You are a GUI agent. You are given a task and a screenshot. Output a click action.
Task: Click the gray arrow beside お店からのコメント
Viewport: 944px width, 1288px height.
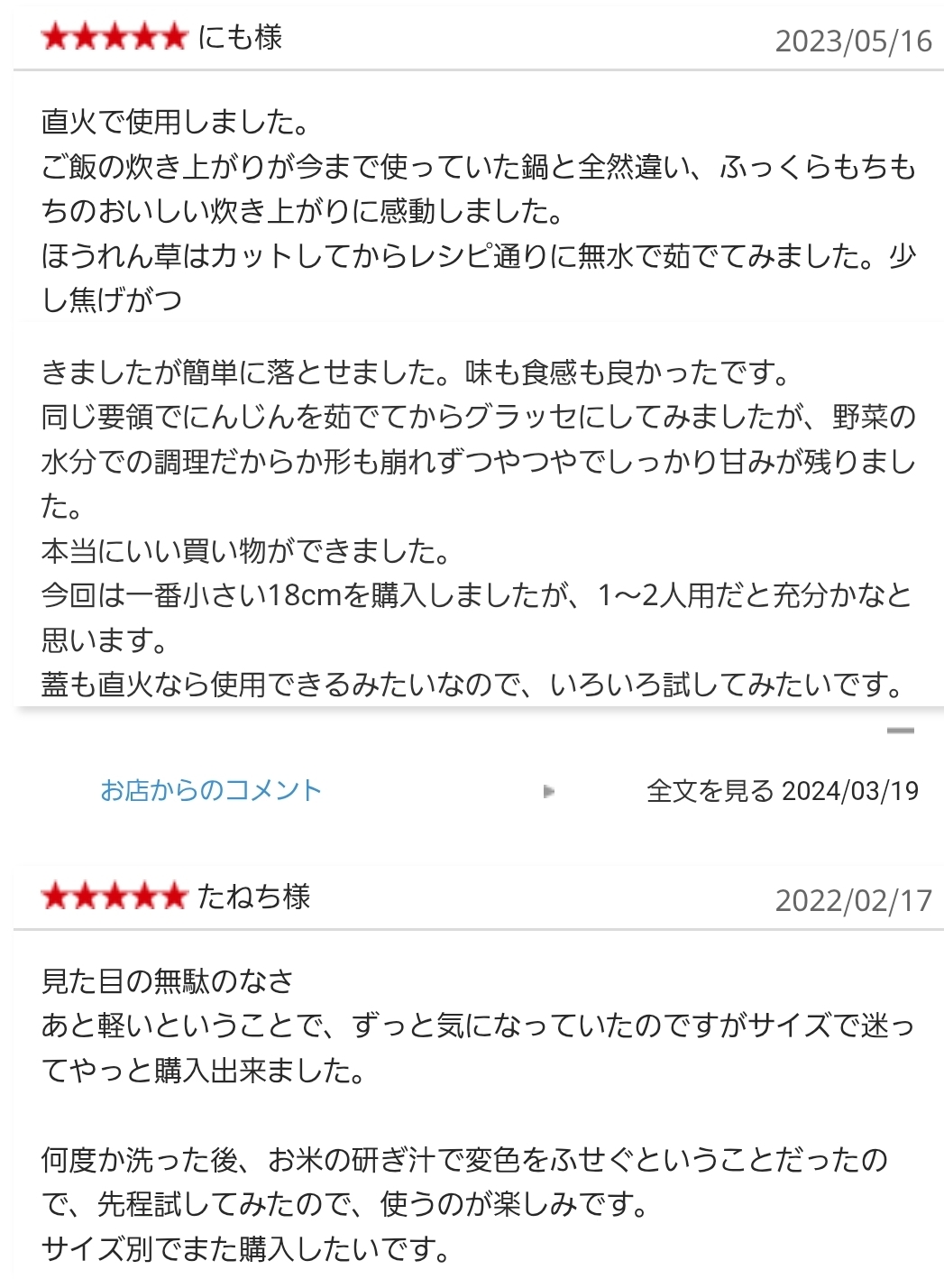[548, 792]
